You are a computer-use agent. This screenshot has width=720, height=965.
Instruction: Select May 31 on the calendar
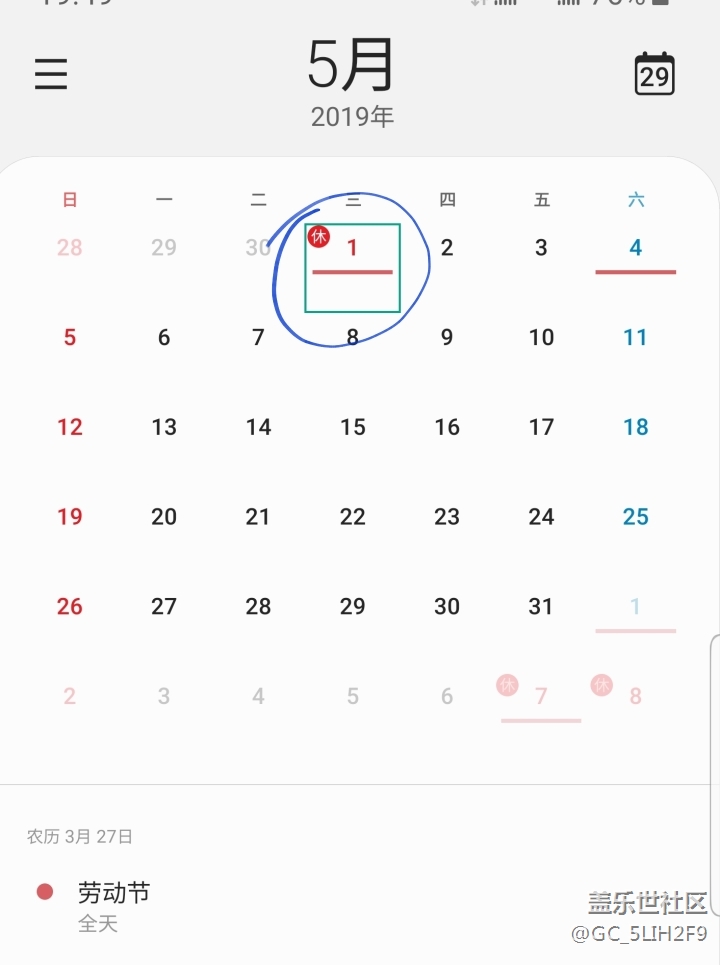click(541, 607)
